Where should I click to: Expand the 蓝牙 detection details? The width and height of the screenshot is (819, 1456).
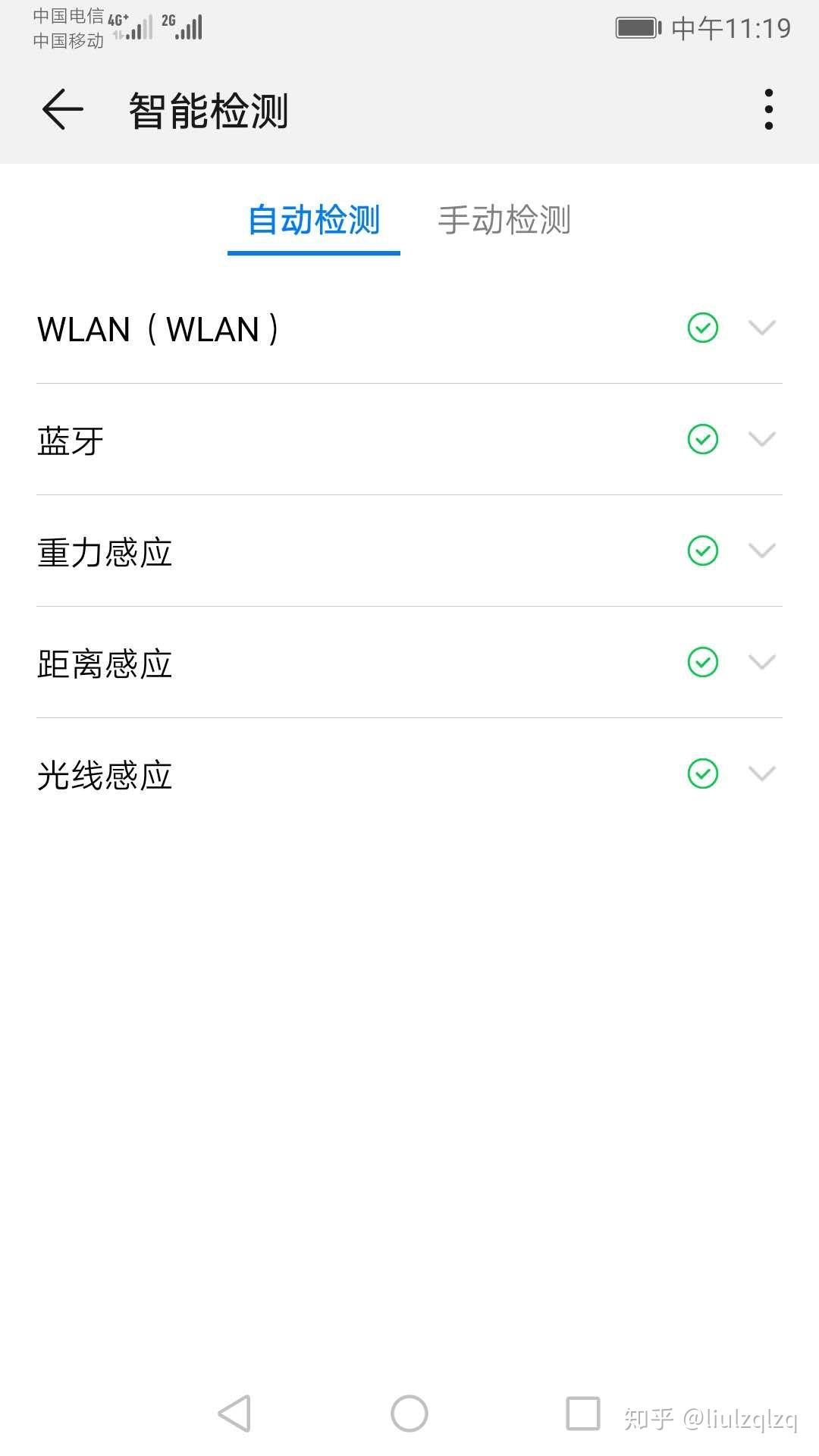coord(761,439)
